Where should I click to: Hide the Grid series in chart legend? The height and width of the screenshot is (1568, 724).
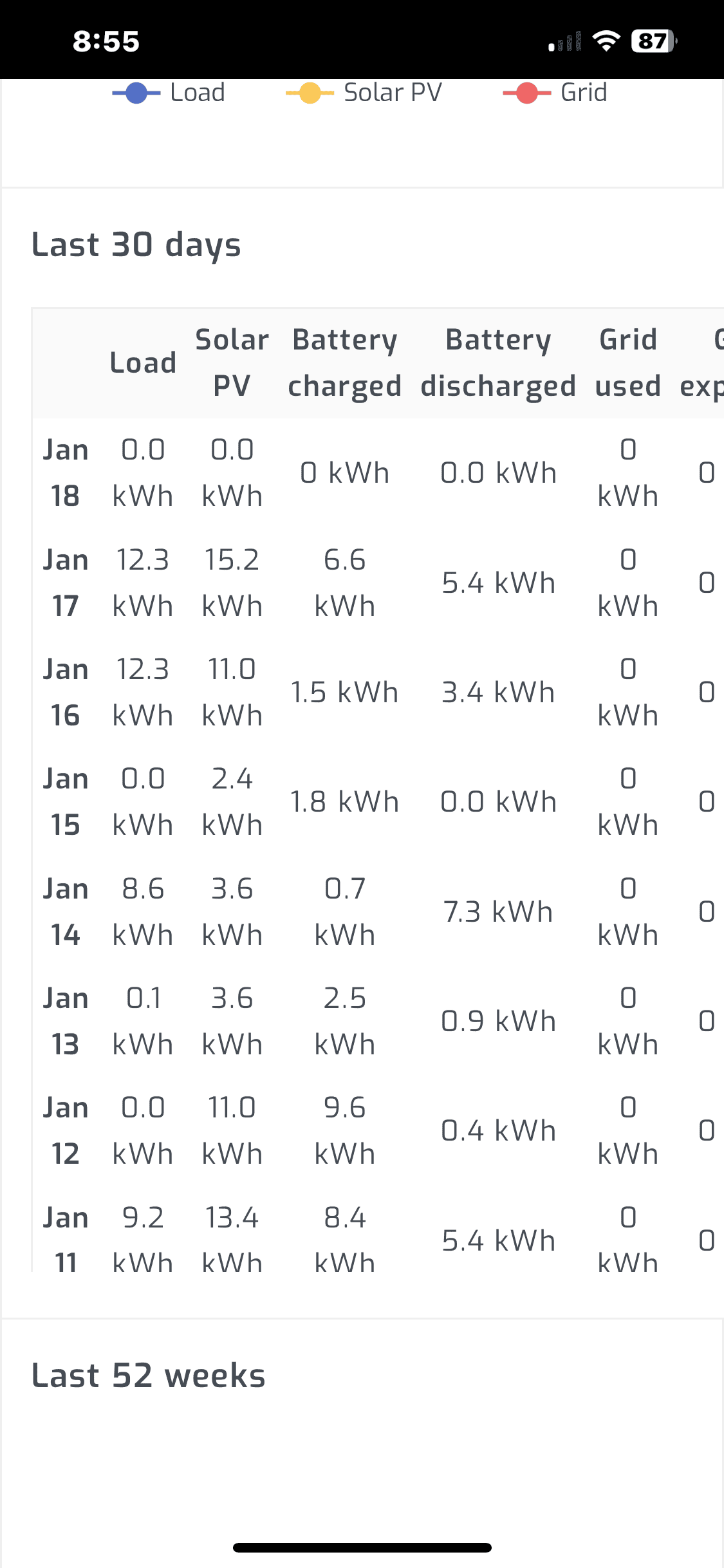[555, 93]
